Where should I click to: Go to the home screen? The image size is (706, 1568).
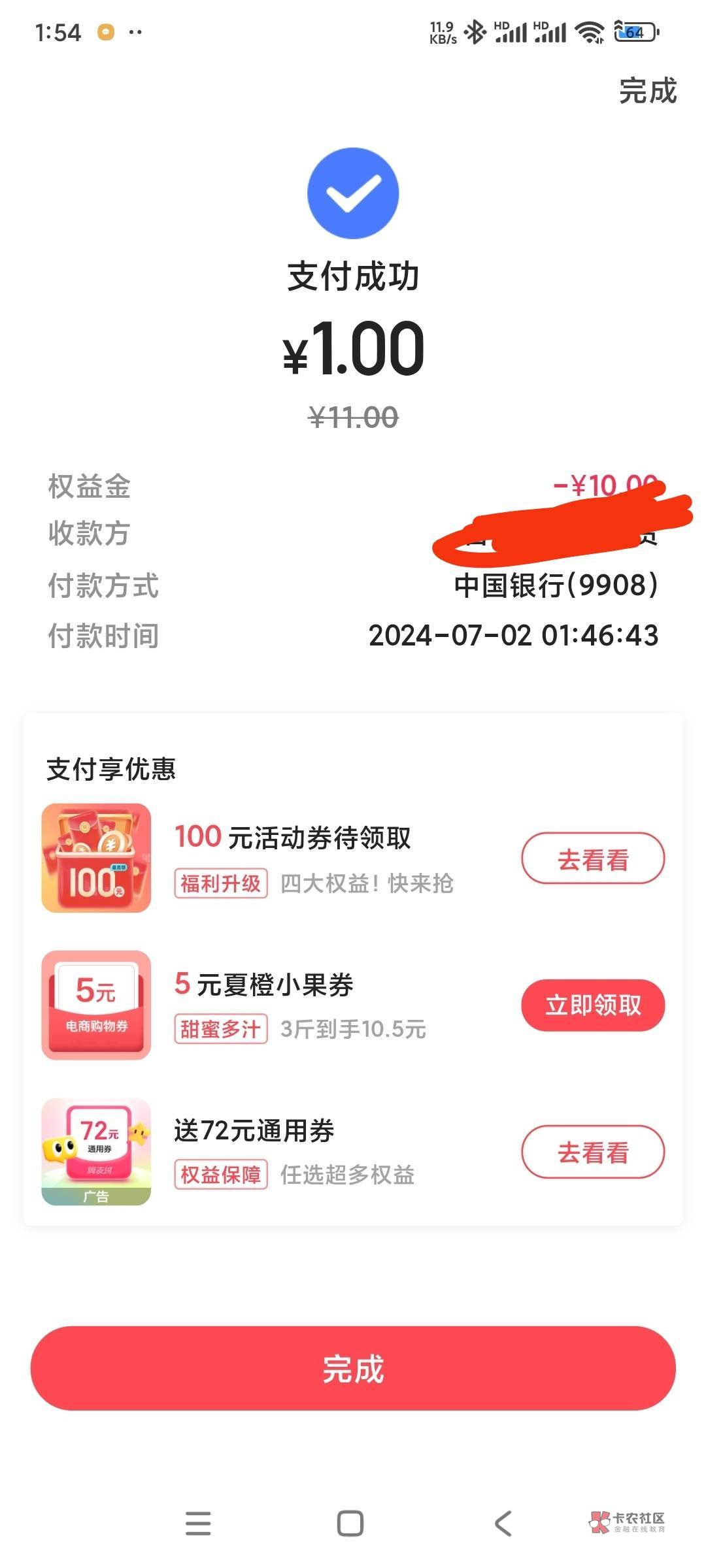pos(350,1524)
